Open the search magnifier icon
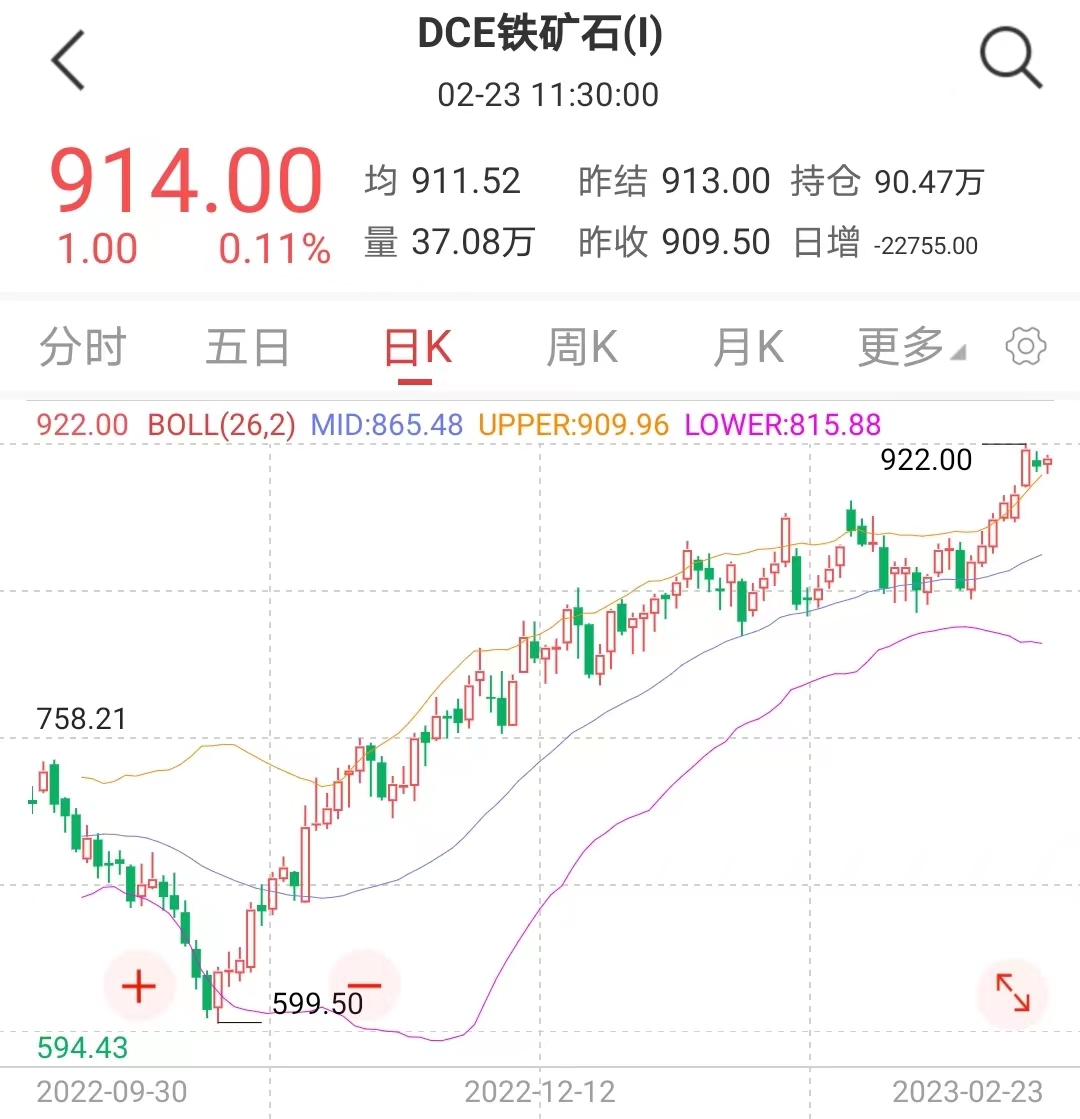 tap(1011, 57)
